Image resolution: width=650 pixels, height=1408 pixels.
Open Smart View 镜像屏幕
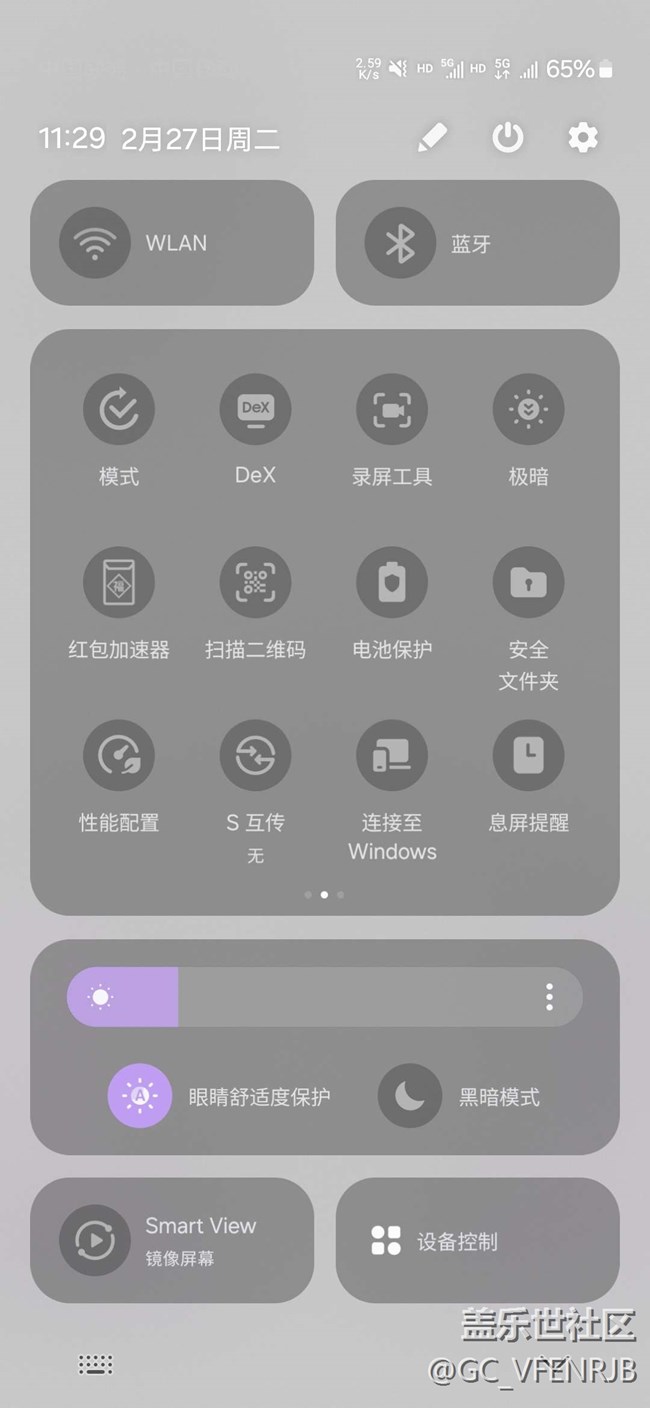(172, 1240)
